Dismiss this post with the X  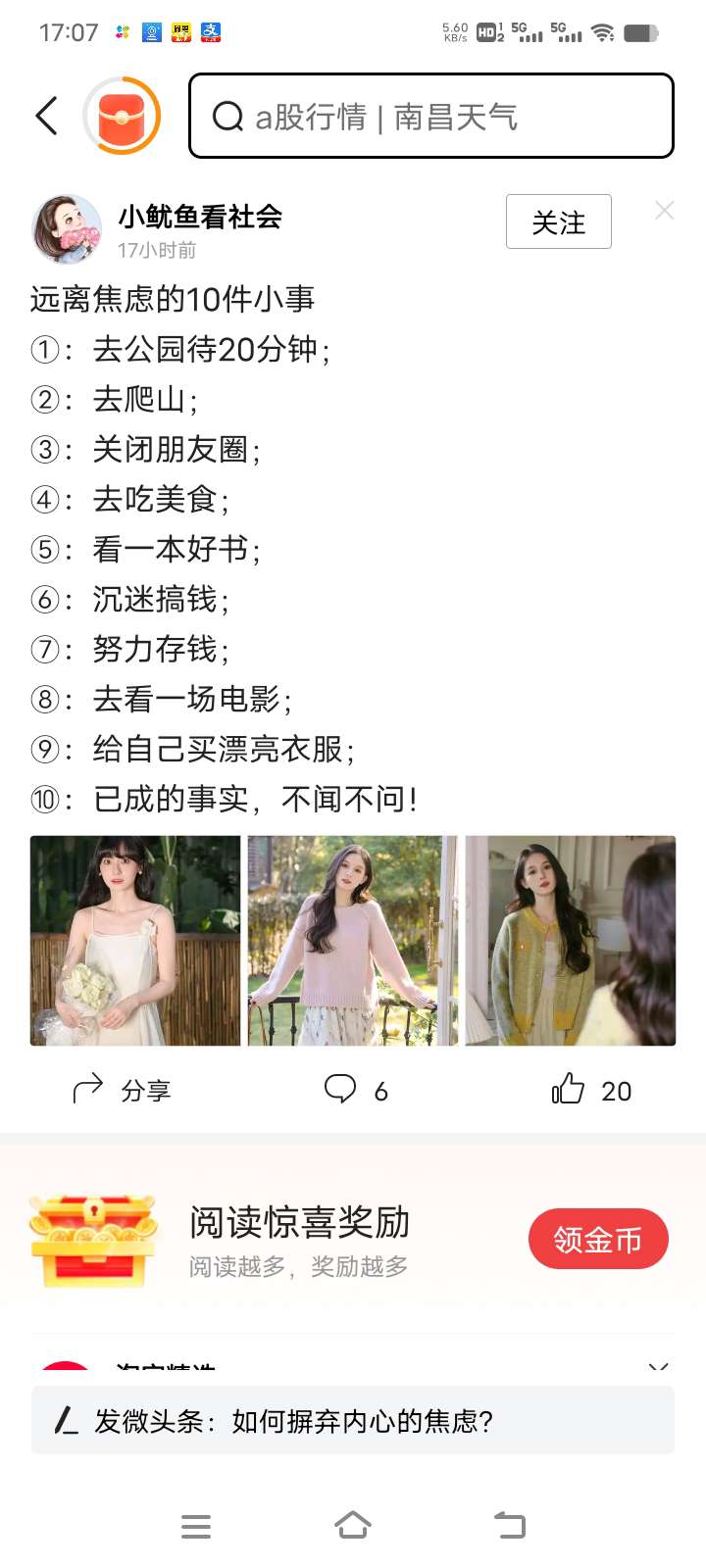coord(664,211)
